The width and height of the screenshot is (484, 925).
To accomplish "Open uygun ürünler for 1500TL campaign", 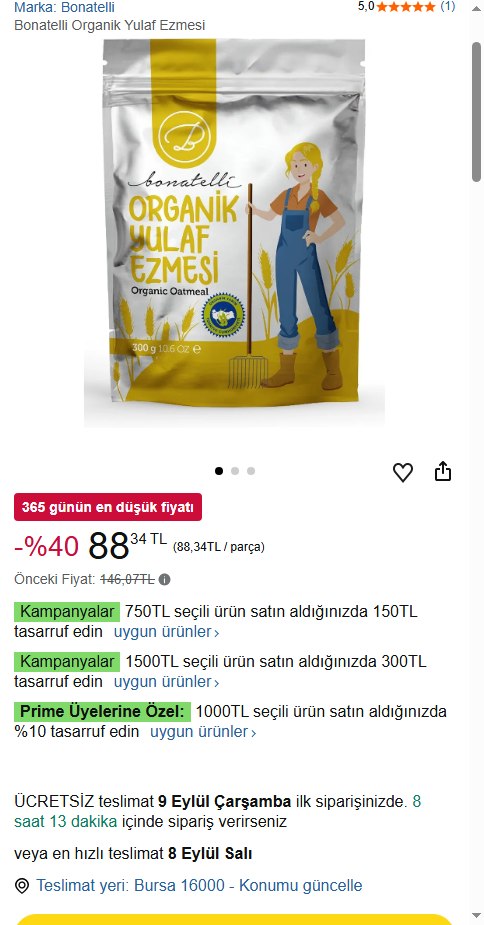I will (x=166, y=682).
